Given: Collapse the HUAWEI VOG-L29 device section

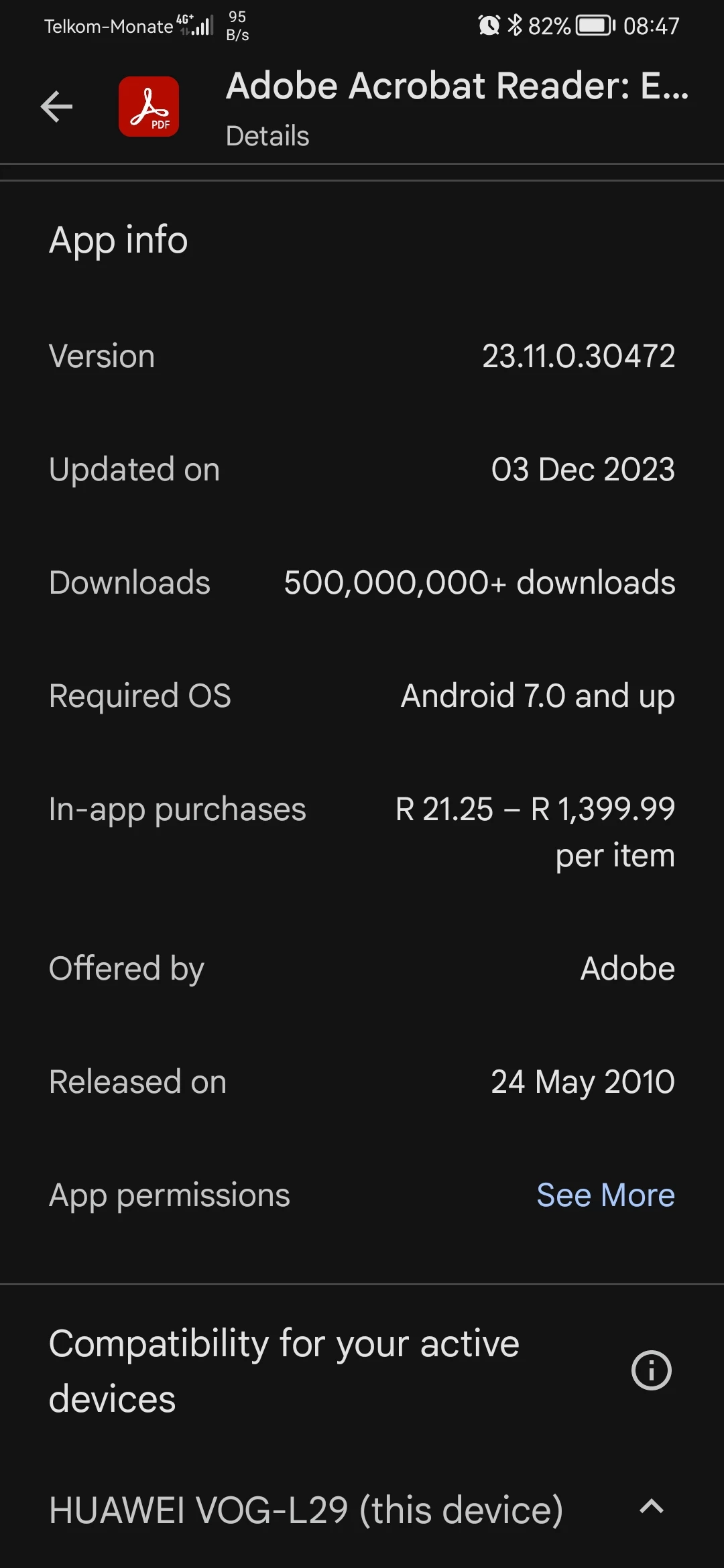Looking at the screenshot, I should coord(651,1508).
